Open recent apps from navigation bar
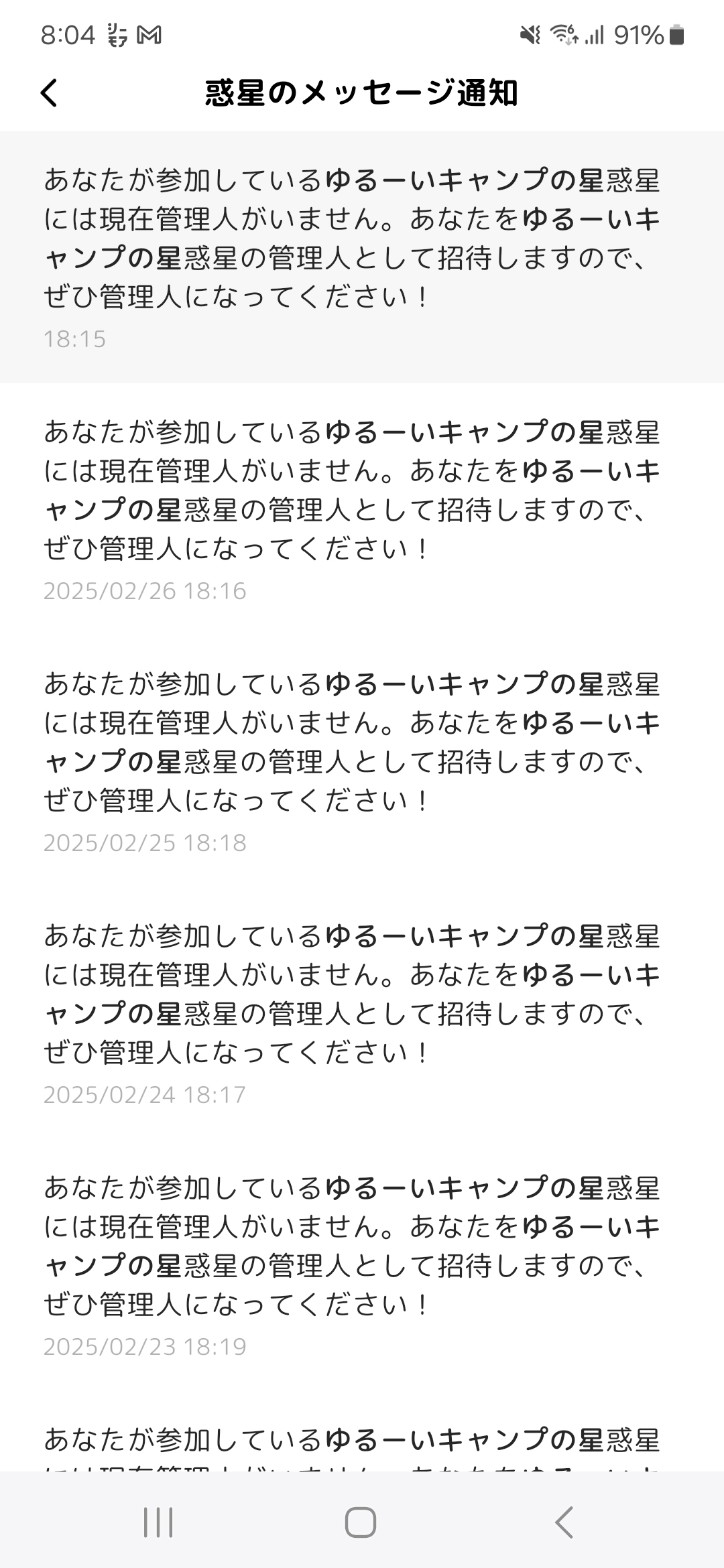This screenshot has width=724, height=1568. 158,1522
